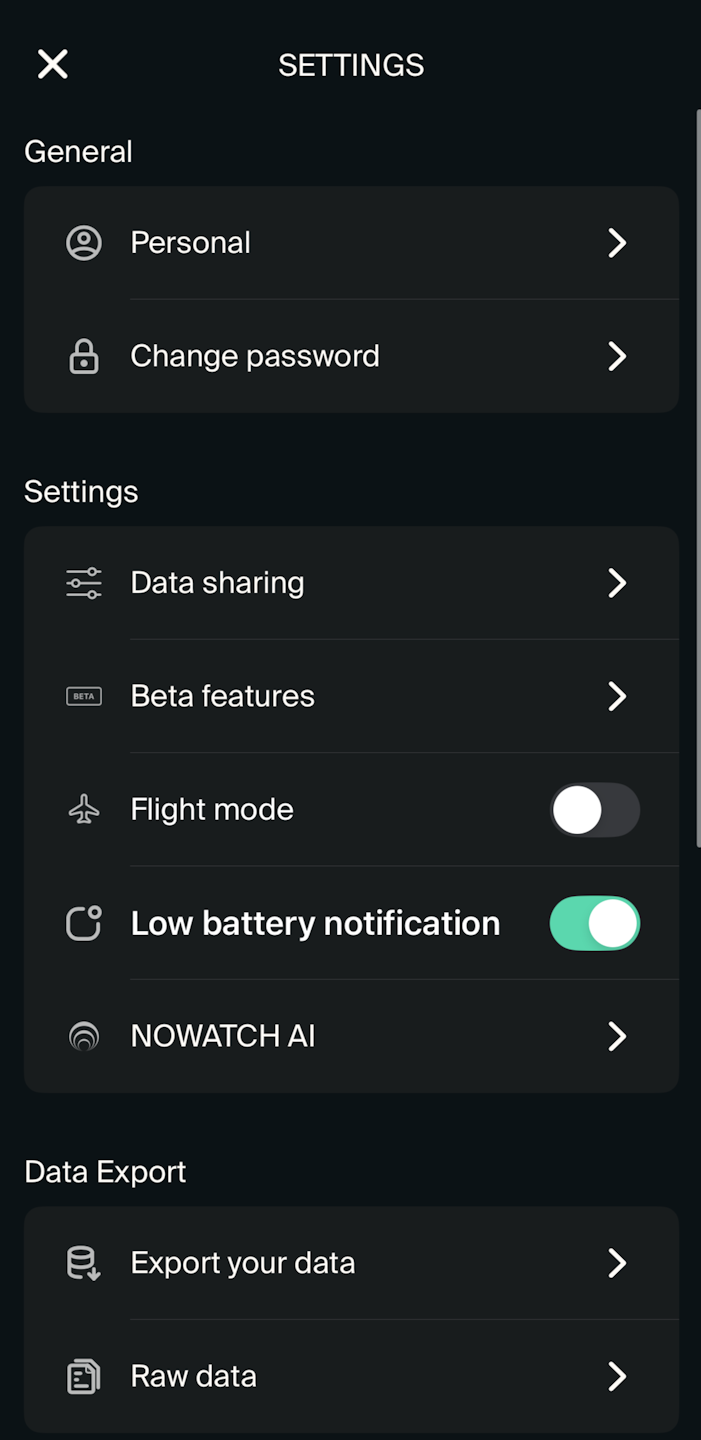
Task: Open NOWATCH AI settings
Action: click(350, 1036)
